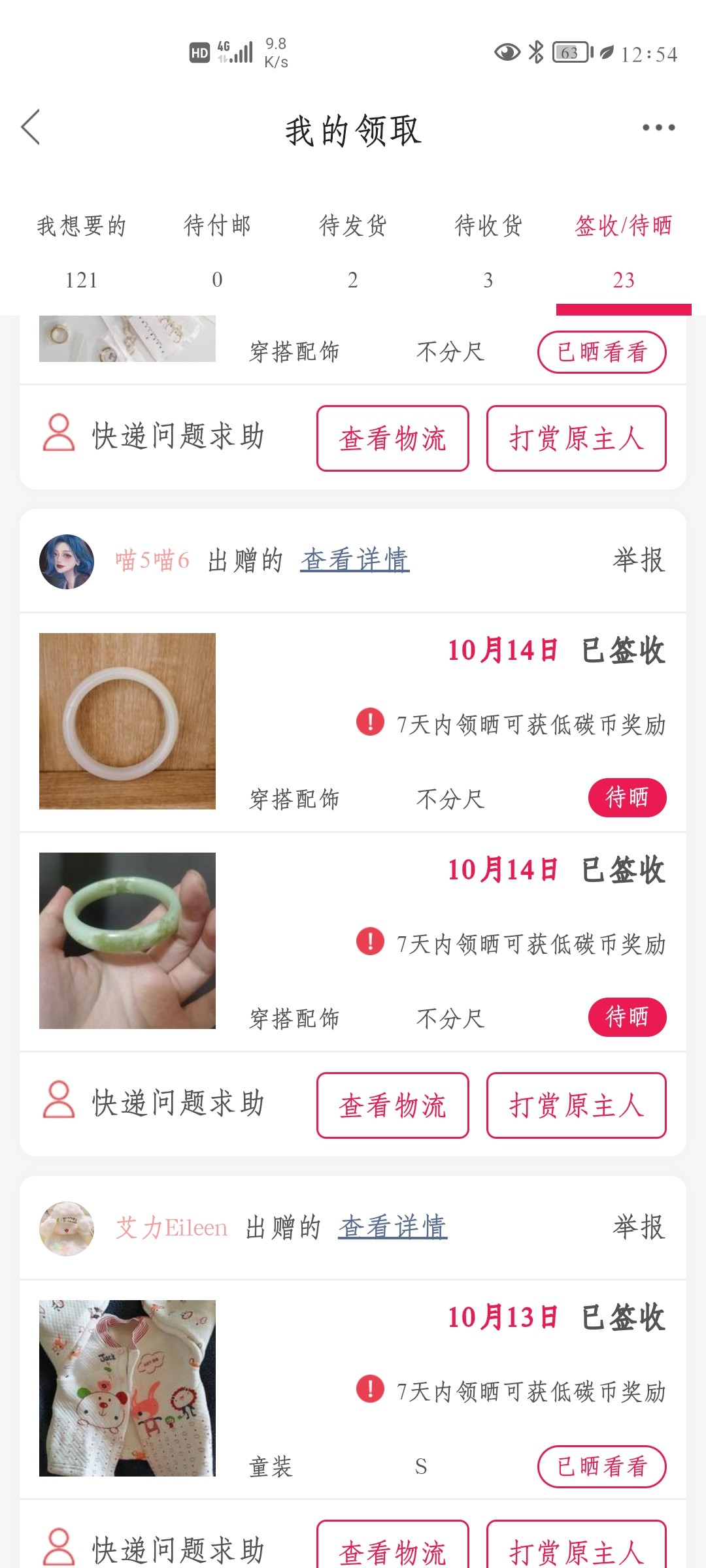Select the 签收/待晒 tab

pos(624,252)
